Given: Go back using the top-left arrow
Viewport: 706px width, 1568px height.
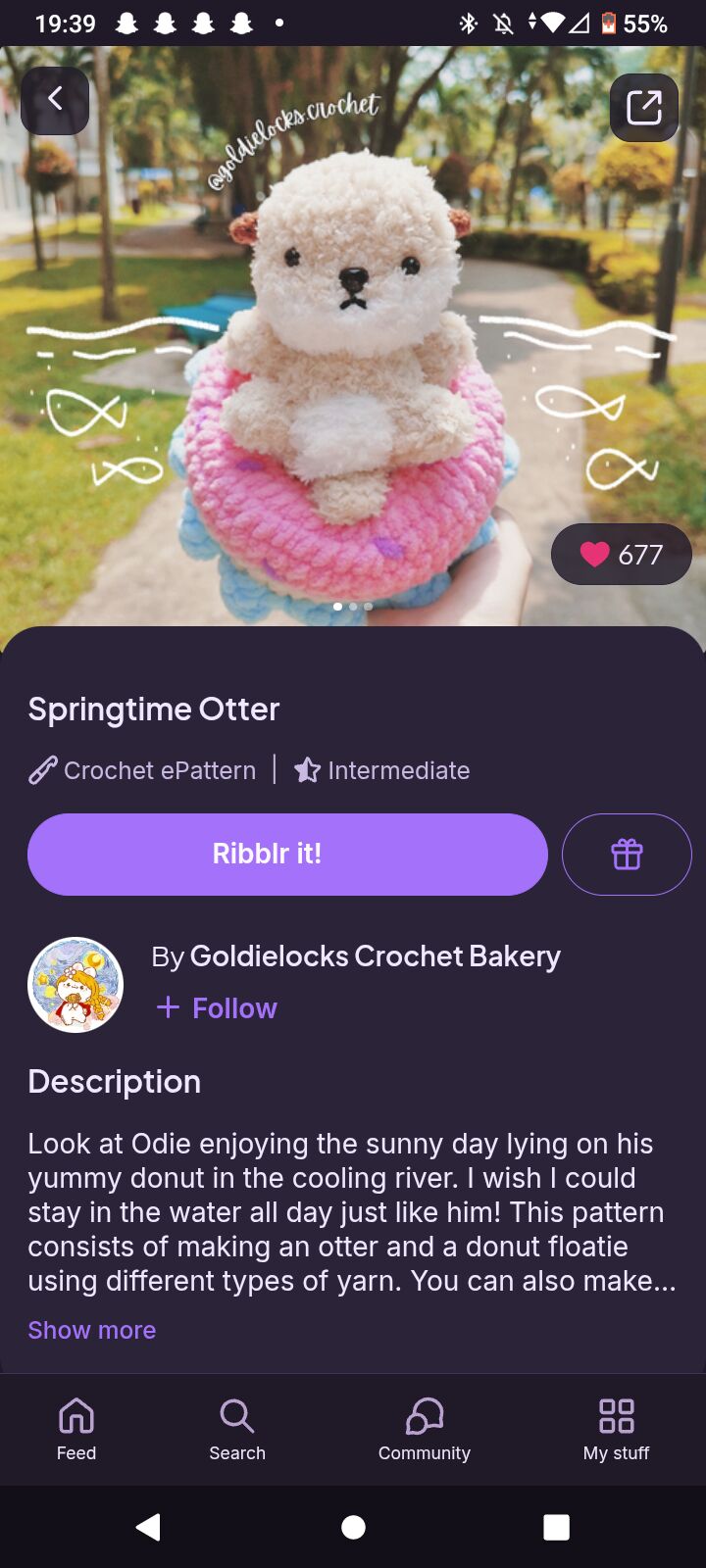Looking at the screenshot, I should [55, 100].
